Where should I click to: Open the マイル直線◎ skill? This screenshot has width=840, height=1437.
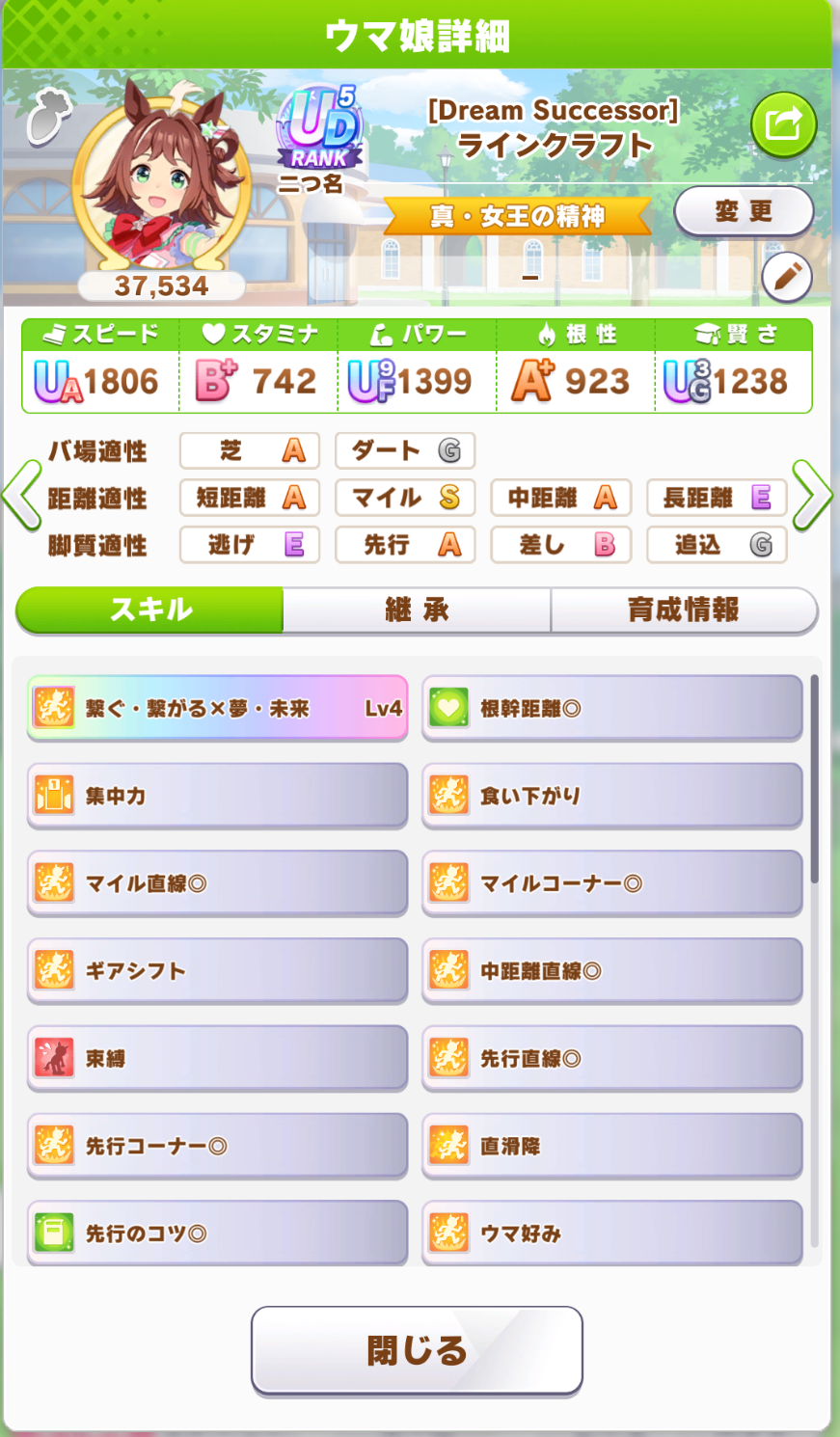click(x=218, y=883)
